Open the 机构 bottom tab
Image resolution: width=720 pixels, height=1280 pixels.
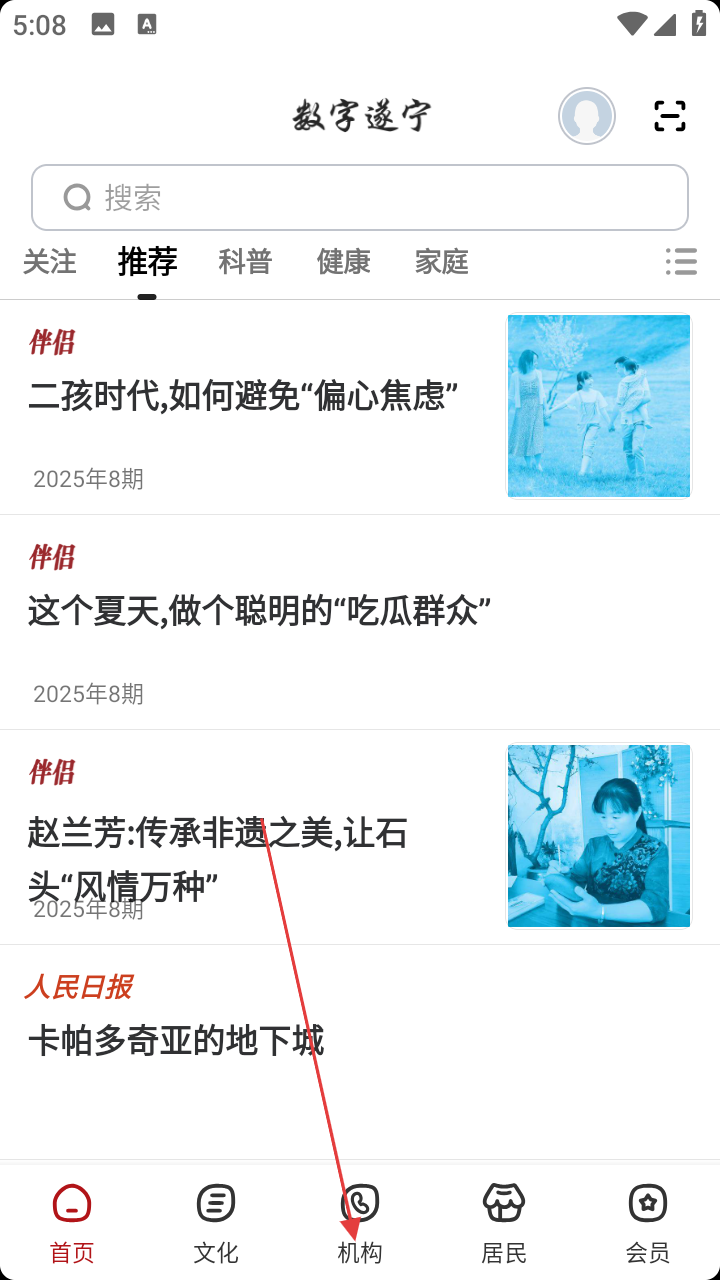point(360,1222)
